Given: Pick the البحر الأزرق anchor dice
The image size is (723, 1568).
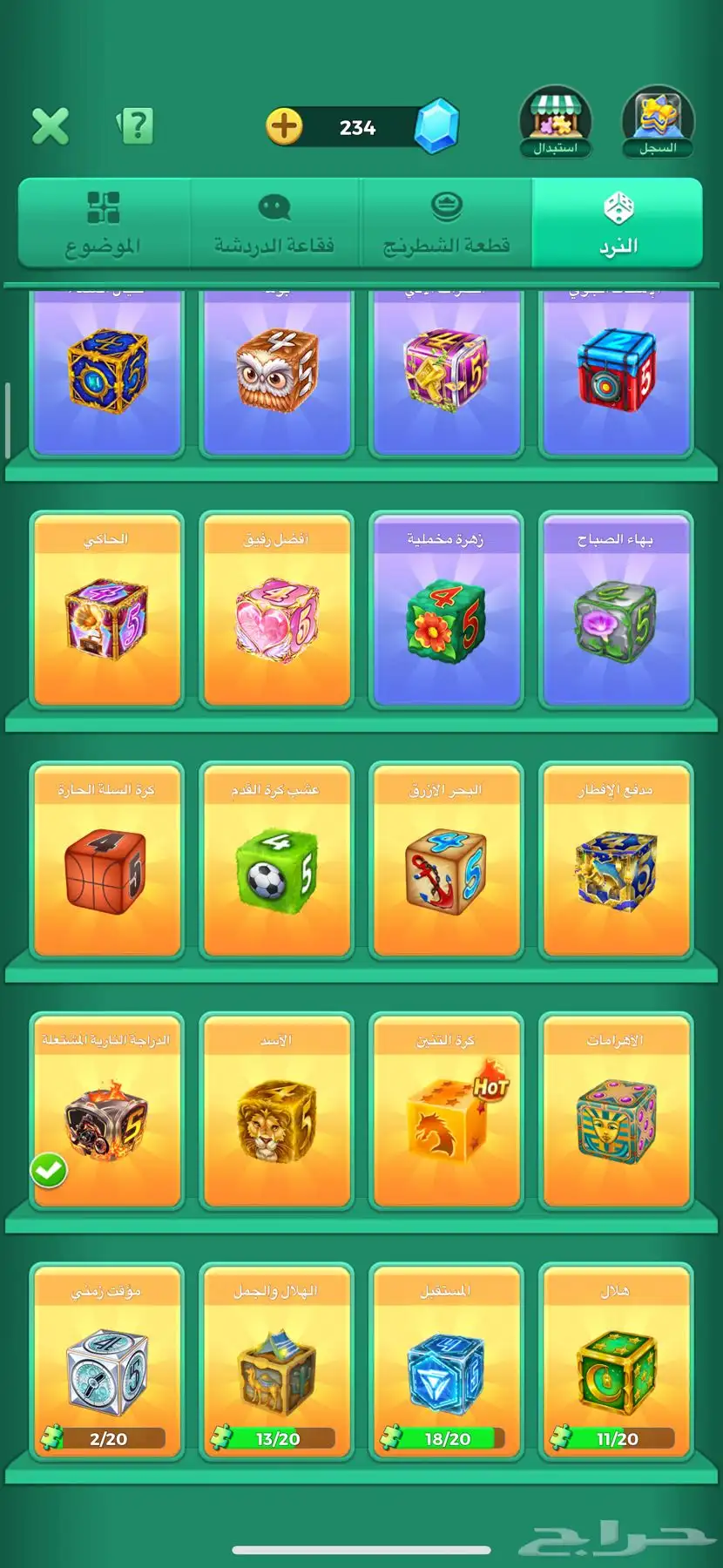Looking at the screenshot, I should pos(446,861).
